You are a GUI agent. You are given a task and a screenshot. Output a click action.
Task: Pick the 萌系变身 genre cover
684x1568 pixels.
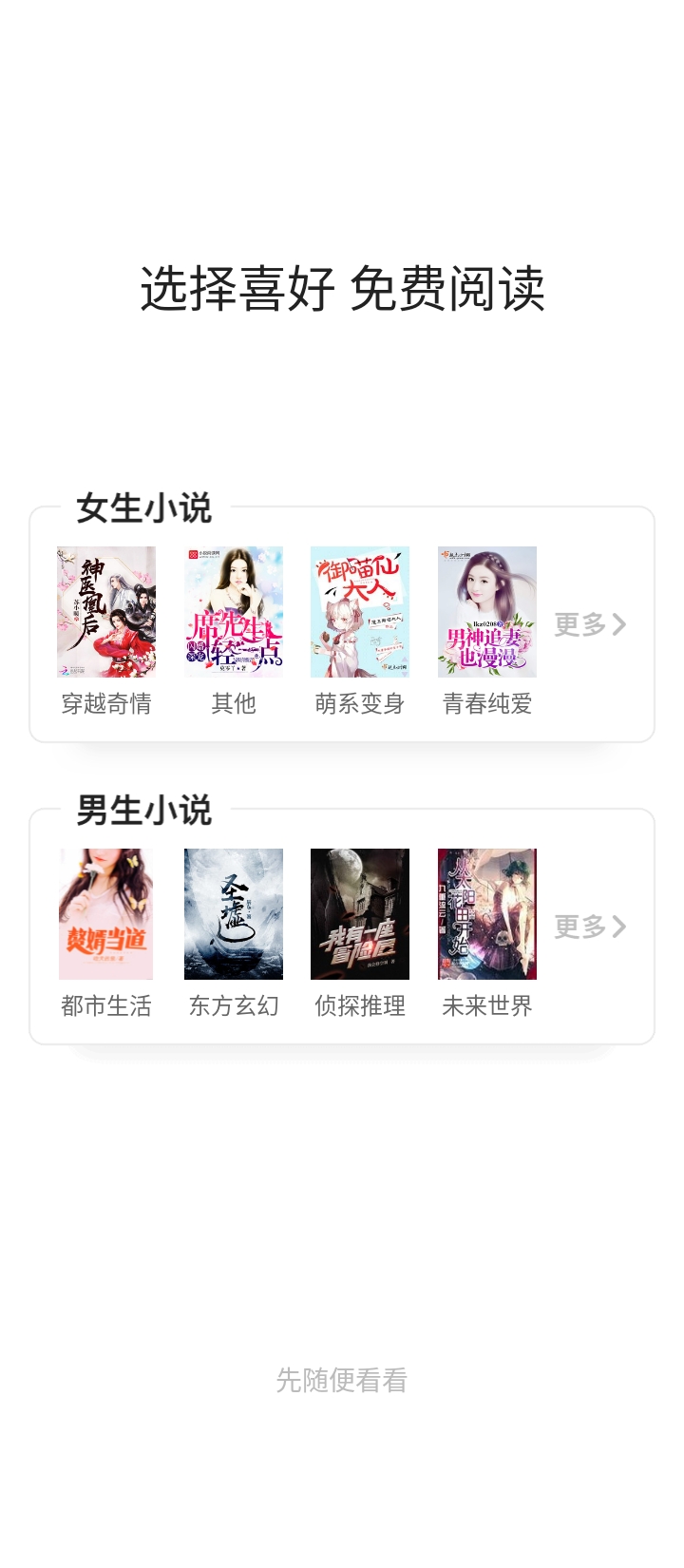(360, 612)
